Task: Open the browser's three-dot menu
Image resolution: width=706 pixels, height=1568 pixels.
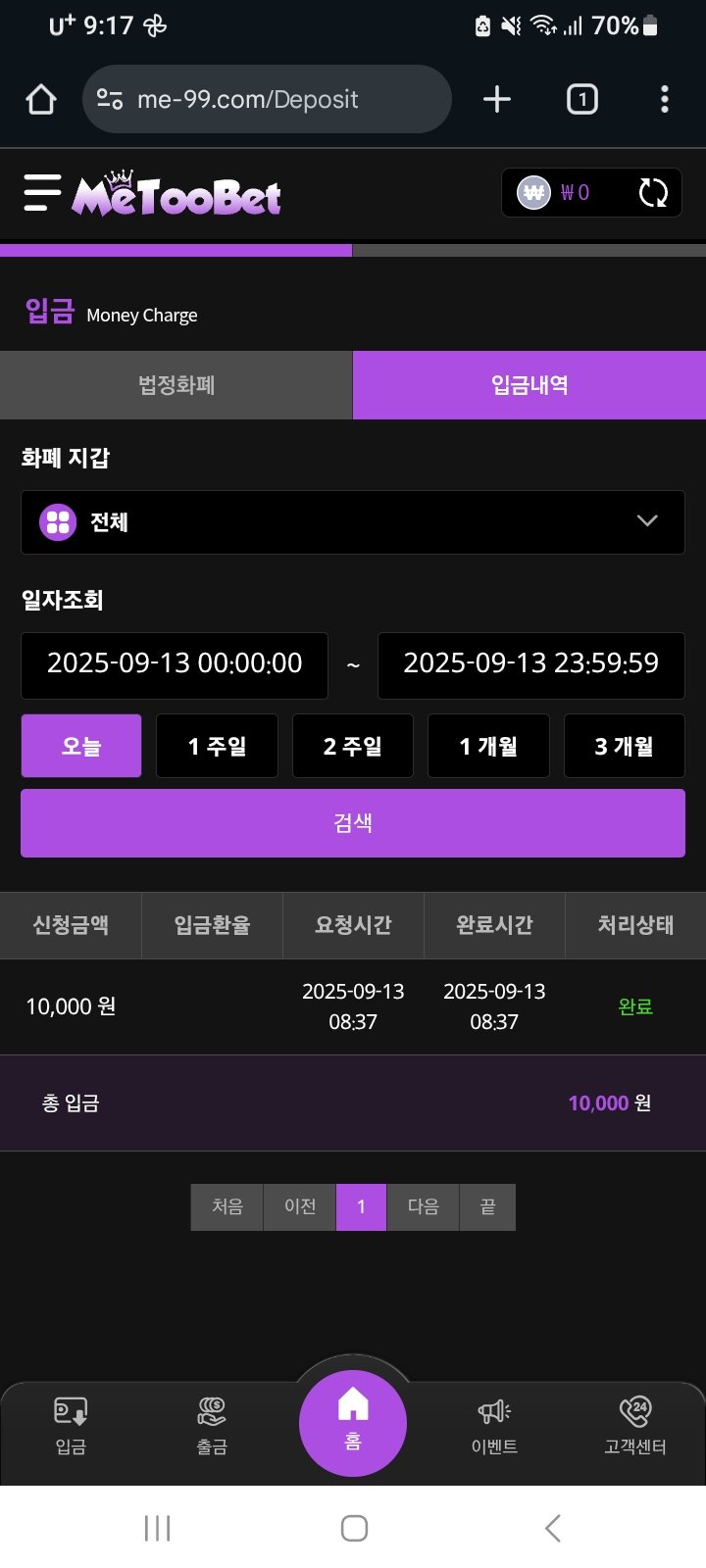Action: (665, 99)
